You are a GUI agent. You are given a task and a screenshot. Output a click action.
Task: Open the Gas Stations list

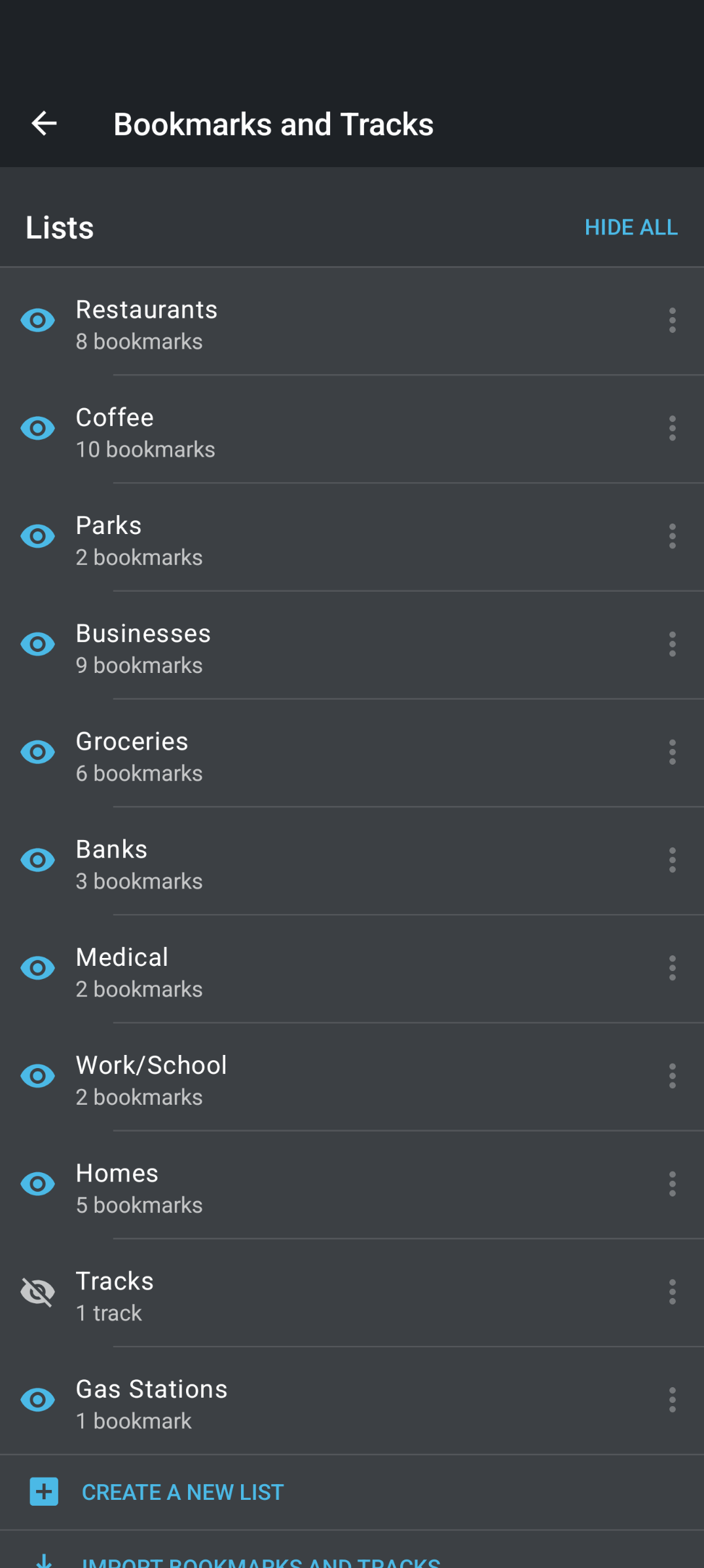(352, 1401)
